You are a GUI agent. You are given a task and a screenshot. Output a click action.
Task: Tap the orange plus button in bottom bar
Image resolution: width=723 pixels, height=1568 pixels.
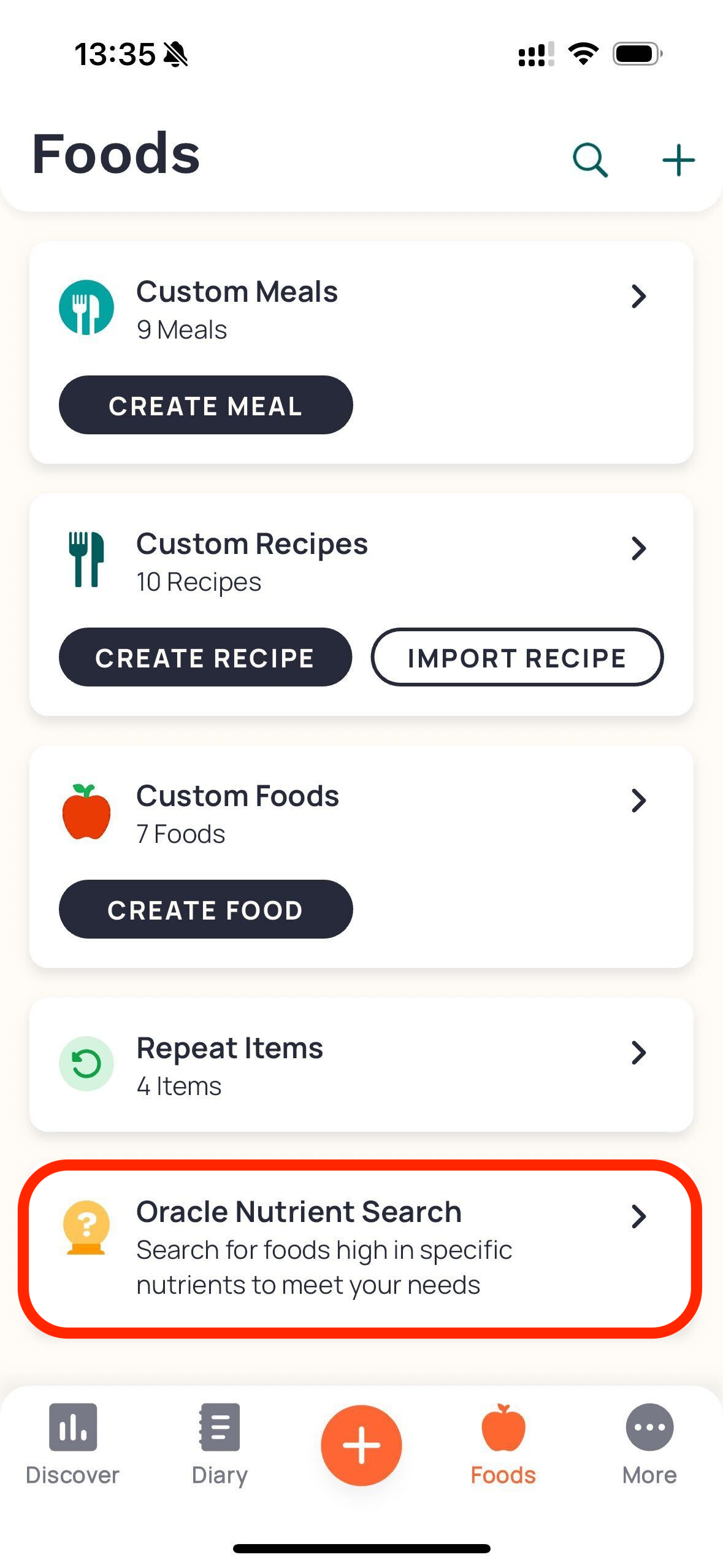tap(361, 1445)
